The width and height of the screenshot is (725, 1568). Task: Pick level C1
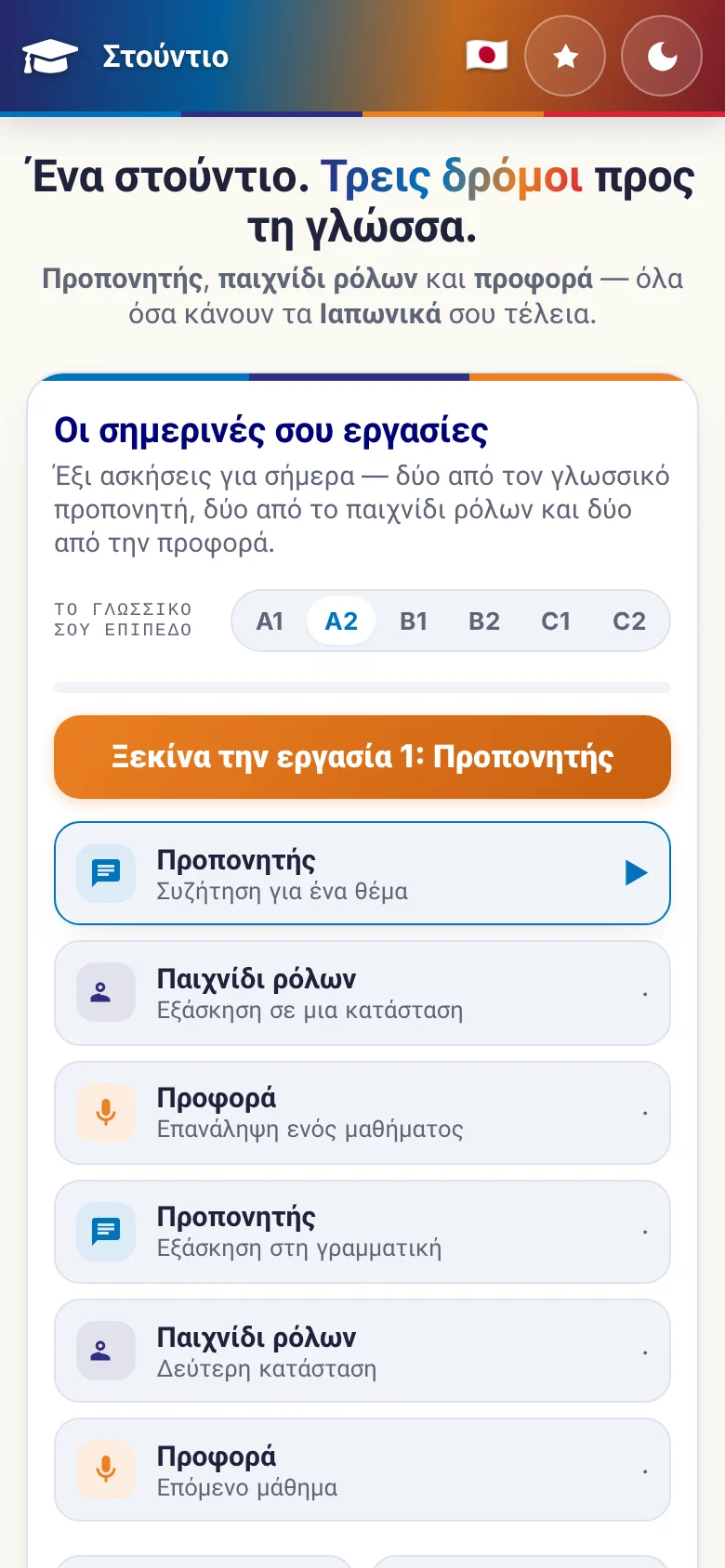[x=556, y=621]
